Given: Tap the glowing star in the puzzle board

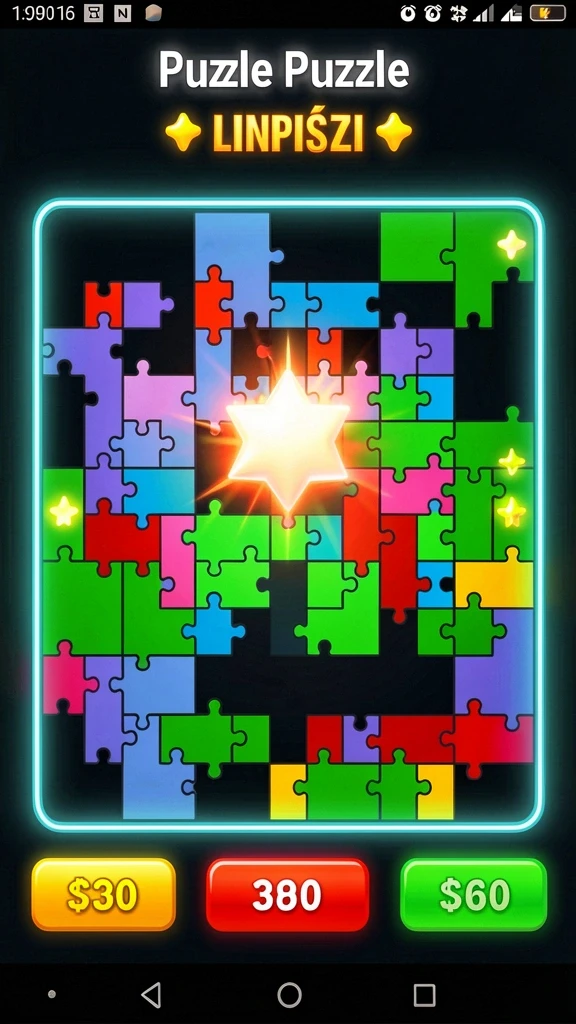Looking at the screenshot, I should 288,438.
